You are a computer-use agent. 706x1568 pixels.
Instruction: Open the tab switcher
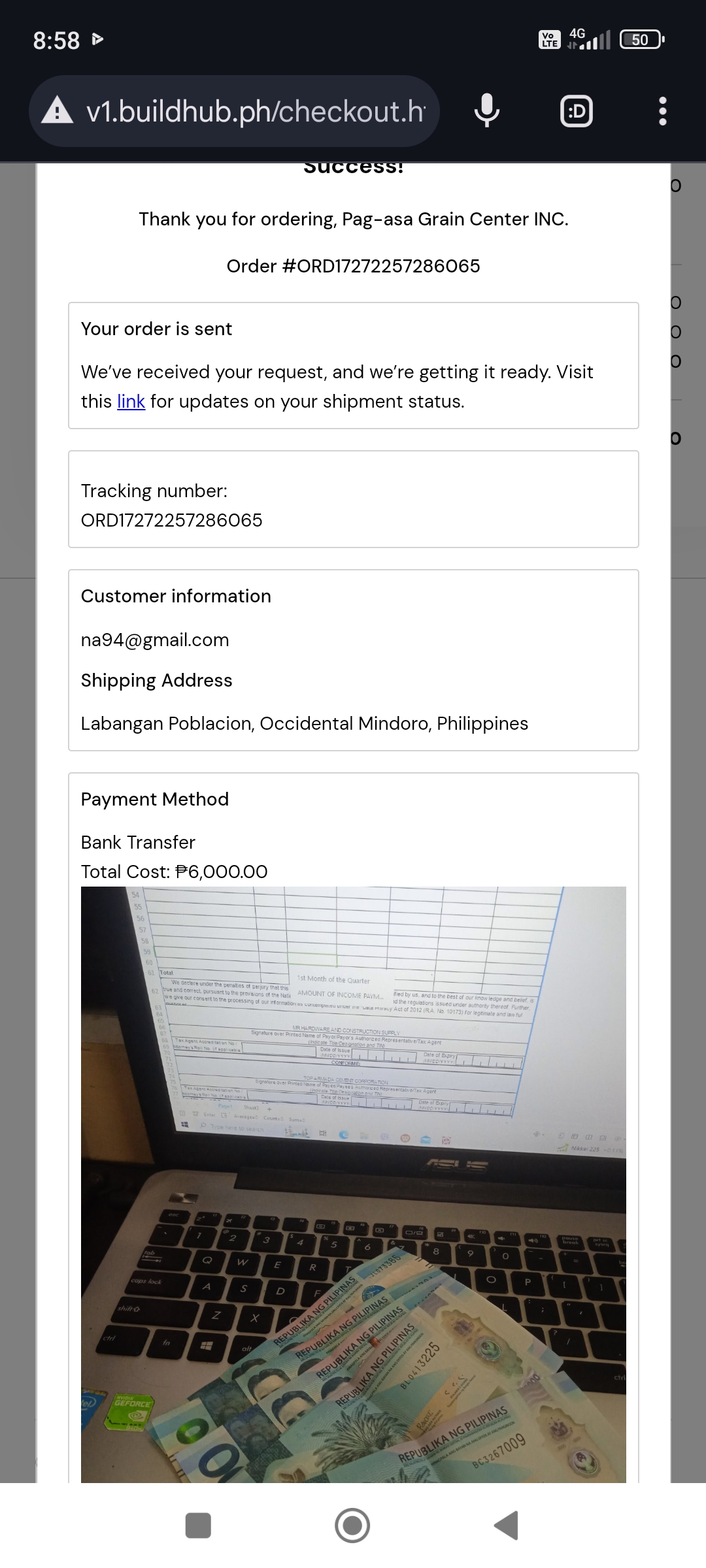point(577,111)
